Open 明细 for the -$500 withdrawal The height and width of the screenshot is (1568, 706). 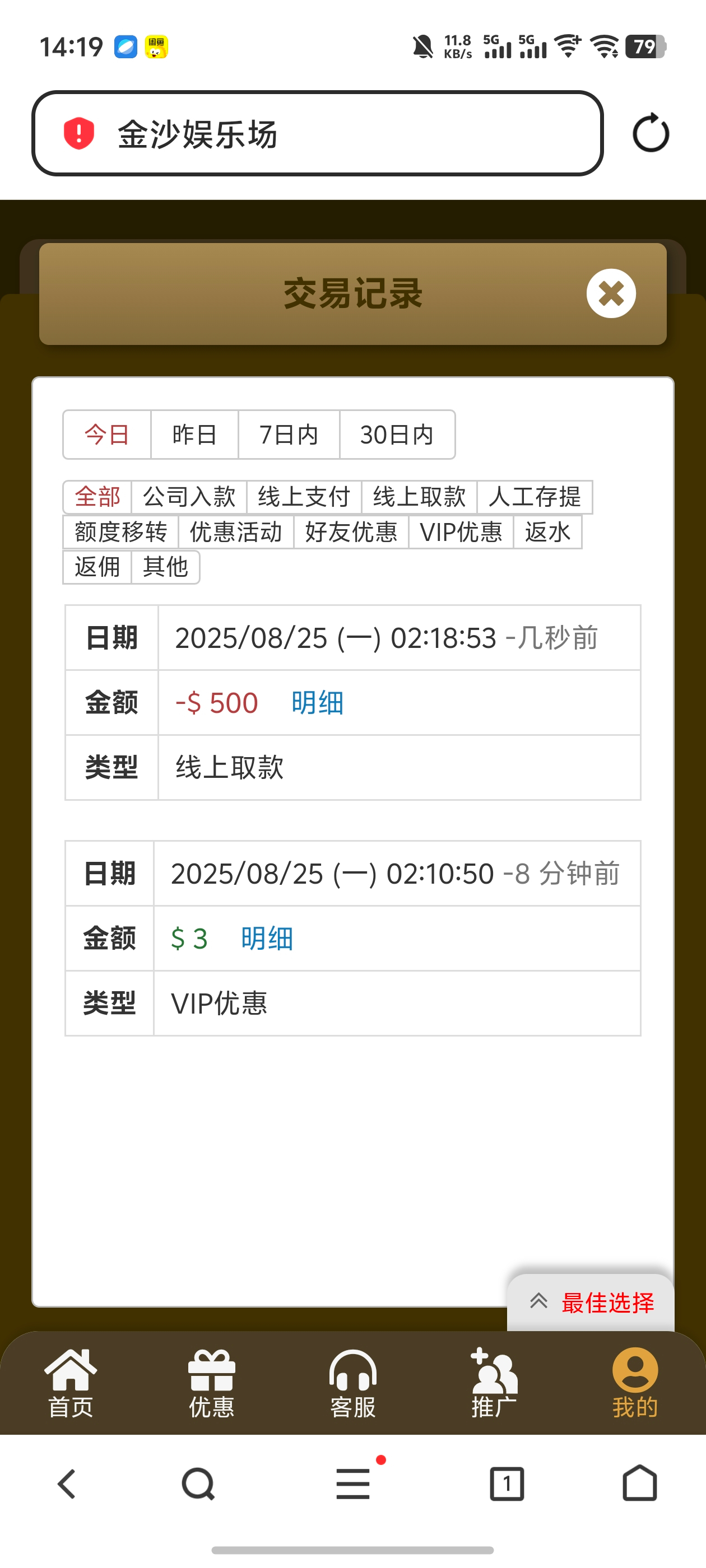pyautogui.click(x=317, y=703)
